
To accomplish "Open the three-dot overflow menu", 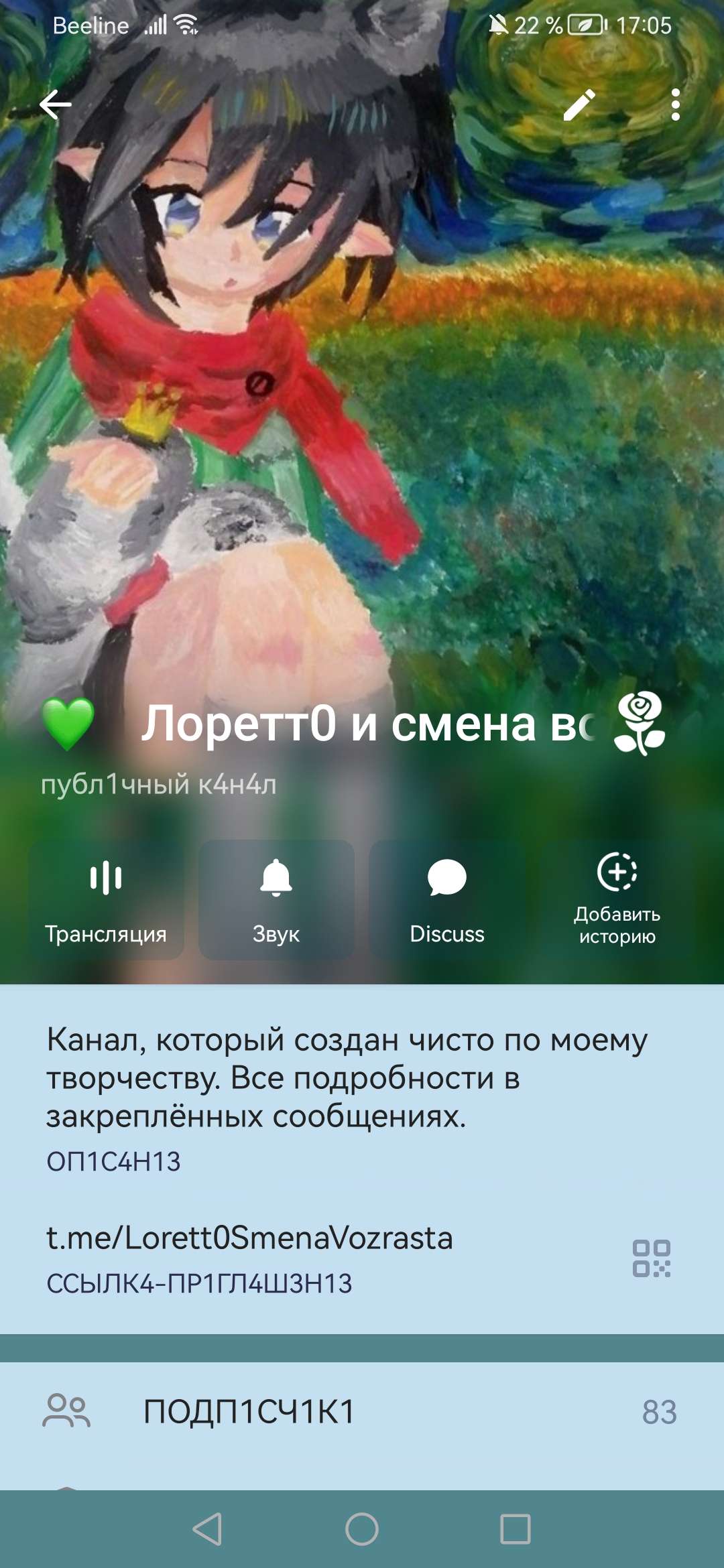I will (x=675, y=105).
